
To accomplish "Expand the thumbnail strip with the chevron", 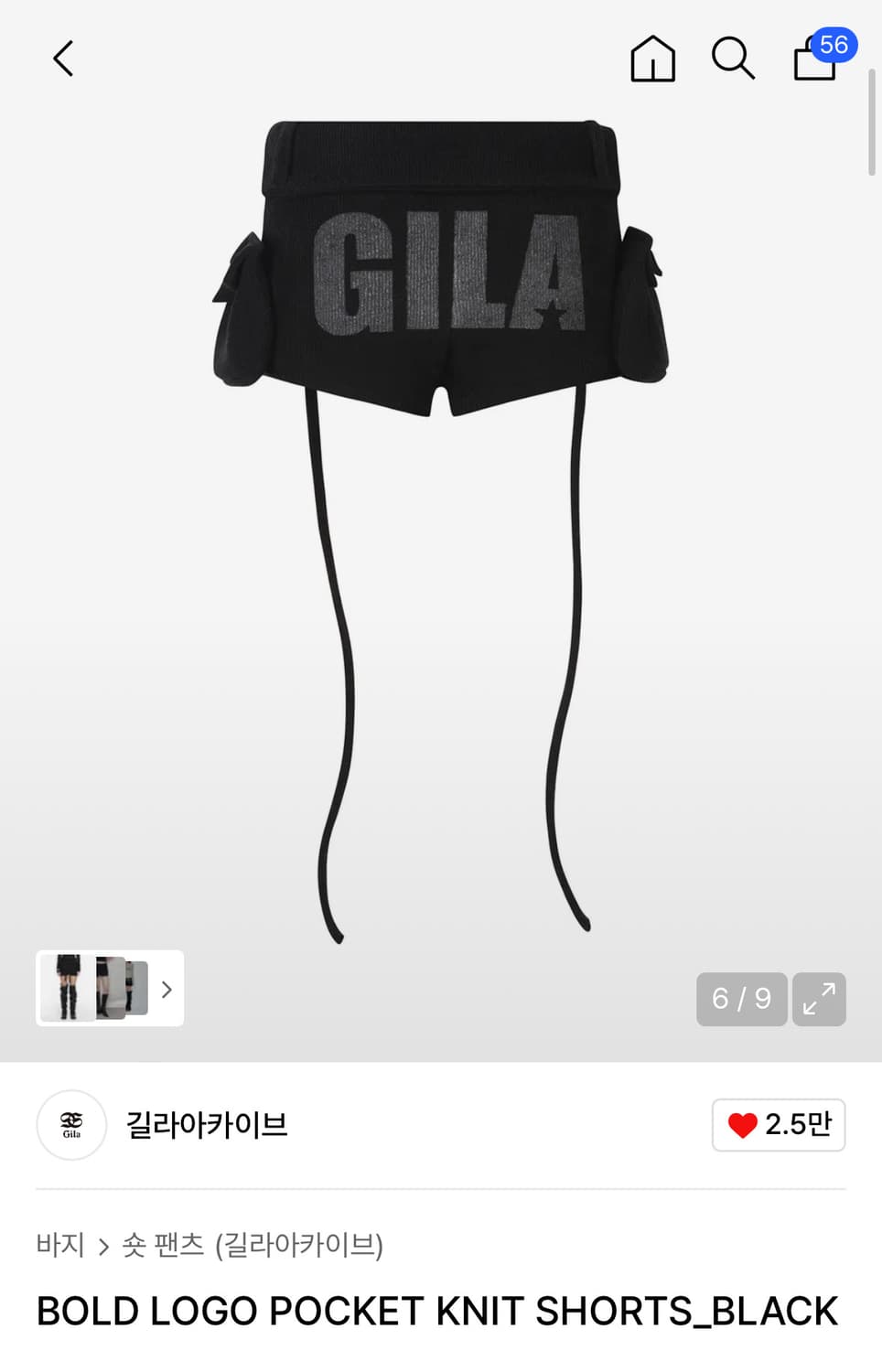I will [x=166, y=989].
